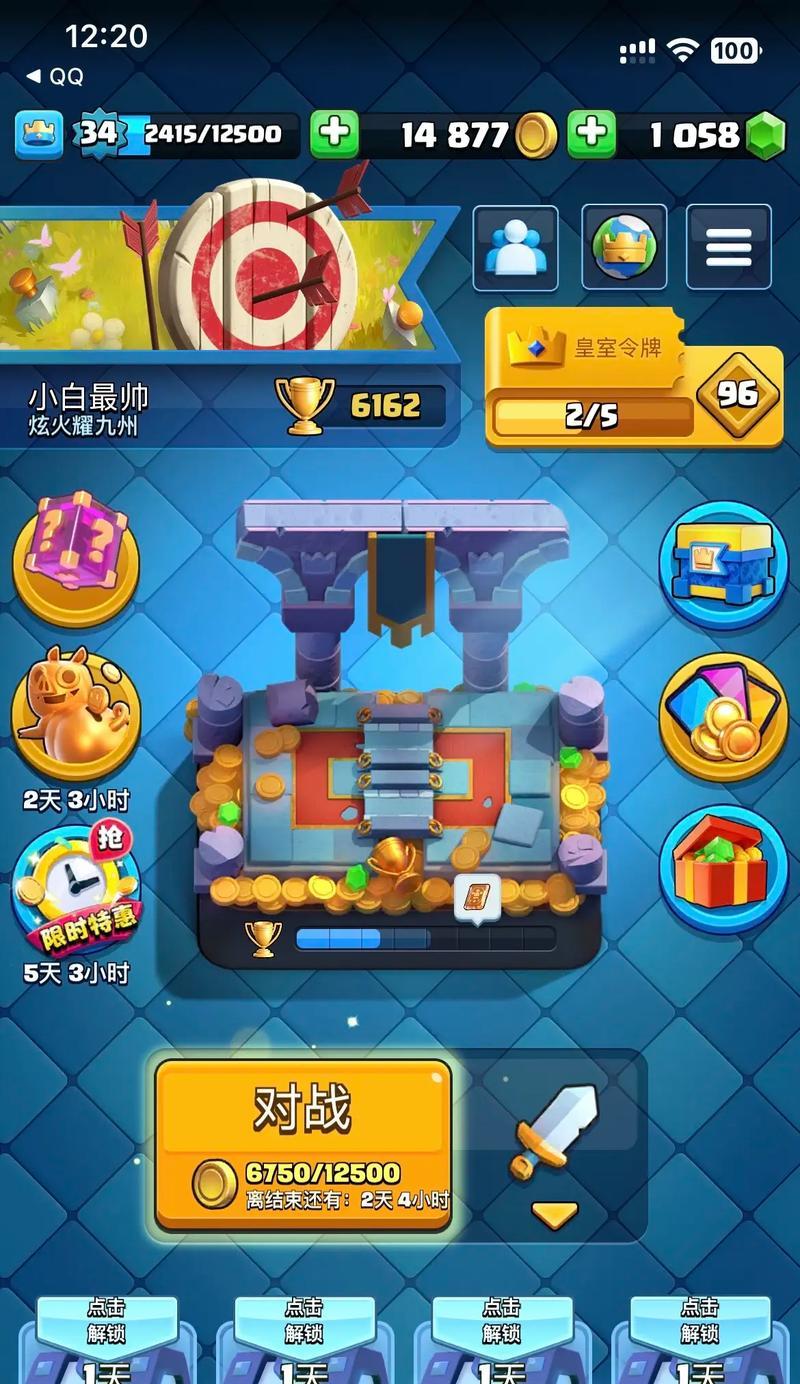
Task: Open the cards and coins icon
Action: pos(723,718)
